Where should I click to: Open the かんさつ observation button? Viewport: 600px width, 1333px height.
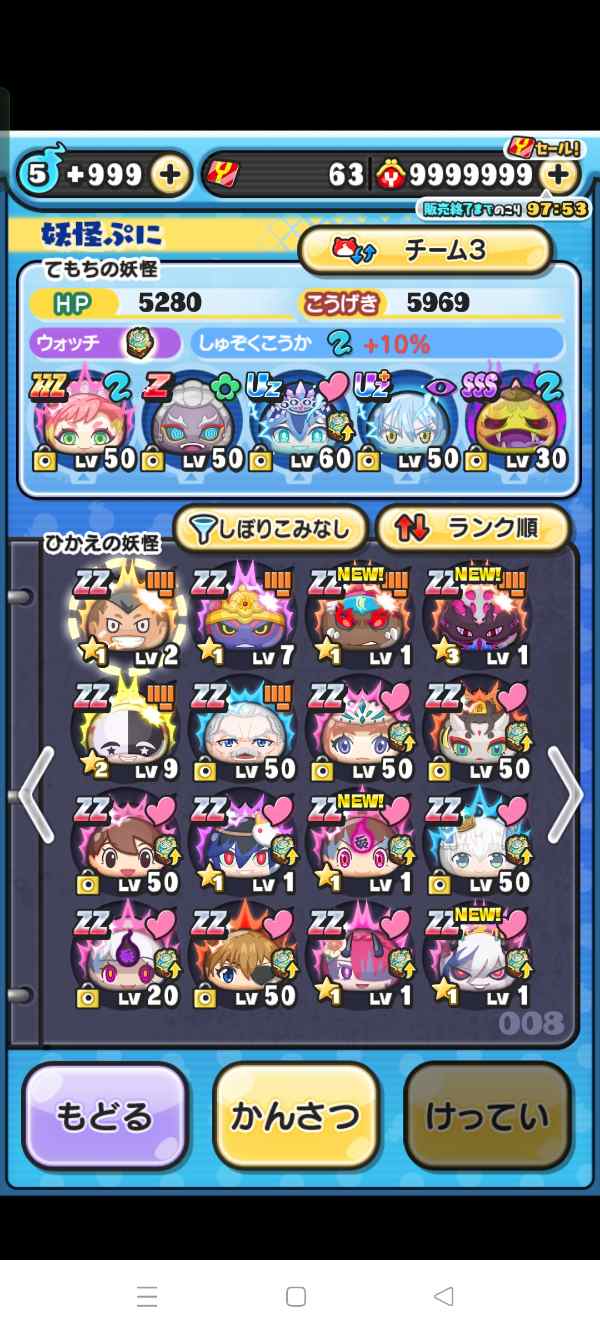[296, 1116]
